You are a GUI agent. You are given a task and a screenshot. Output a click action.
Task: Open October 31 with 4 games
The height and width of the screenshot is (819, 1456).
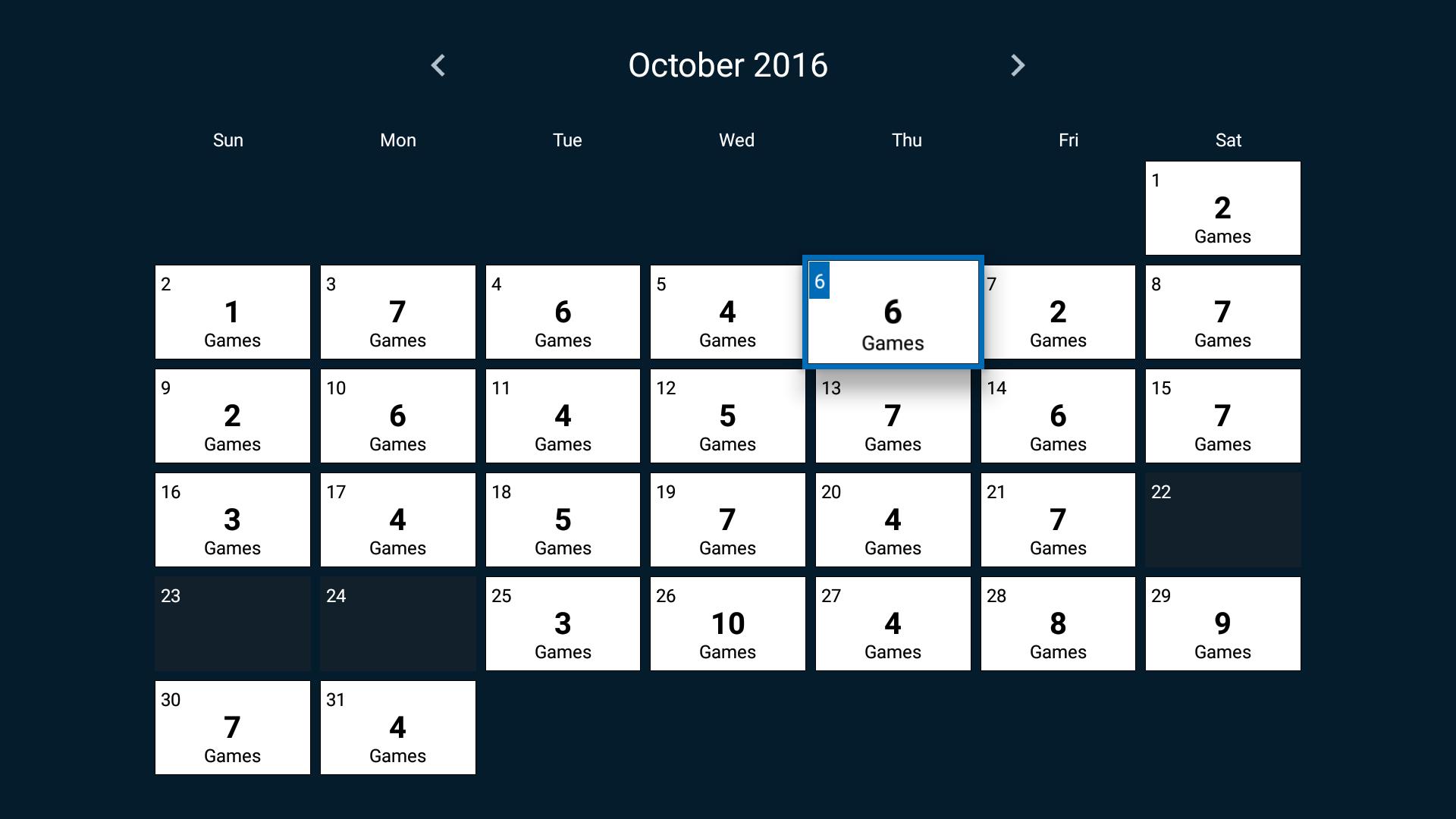click(x=397, y=728)
